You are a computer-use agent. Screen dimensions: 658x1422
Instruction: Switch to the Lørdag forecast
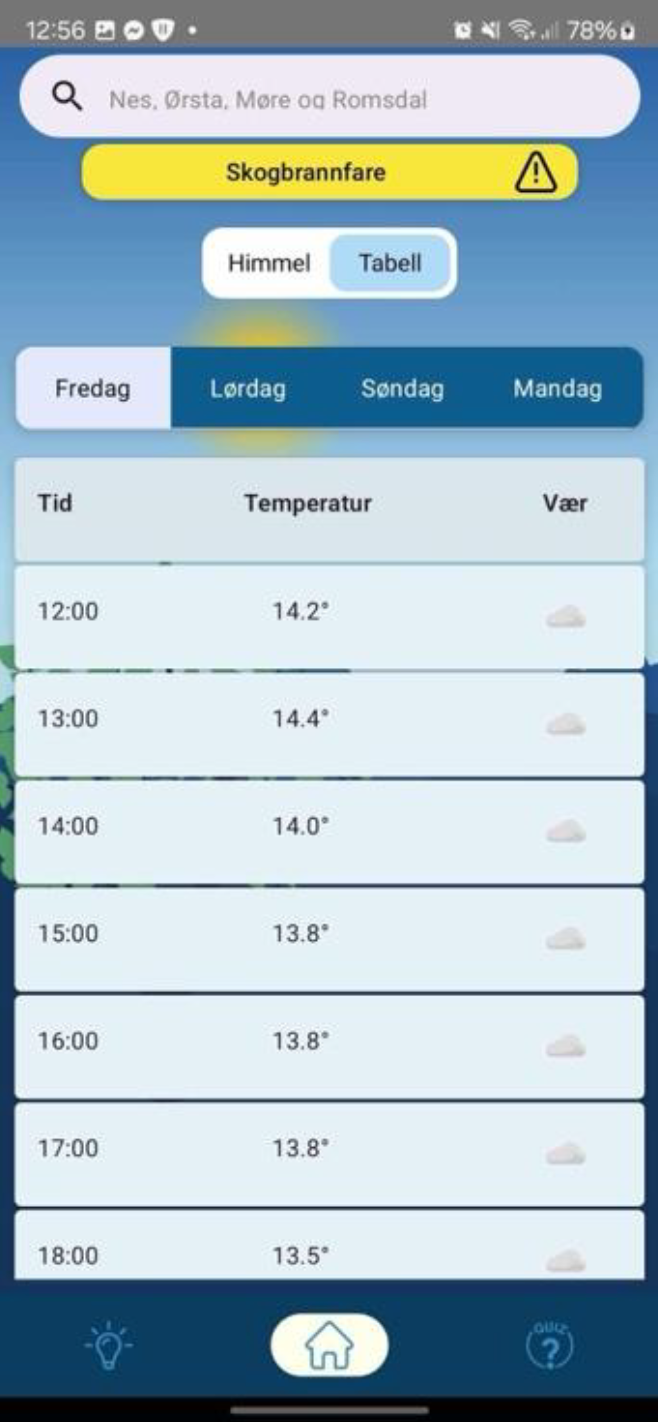click(x=248, y=388)
